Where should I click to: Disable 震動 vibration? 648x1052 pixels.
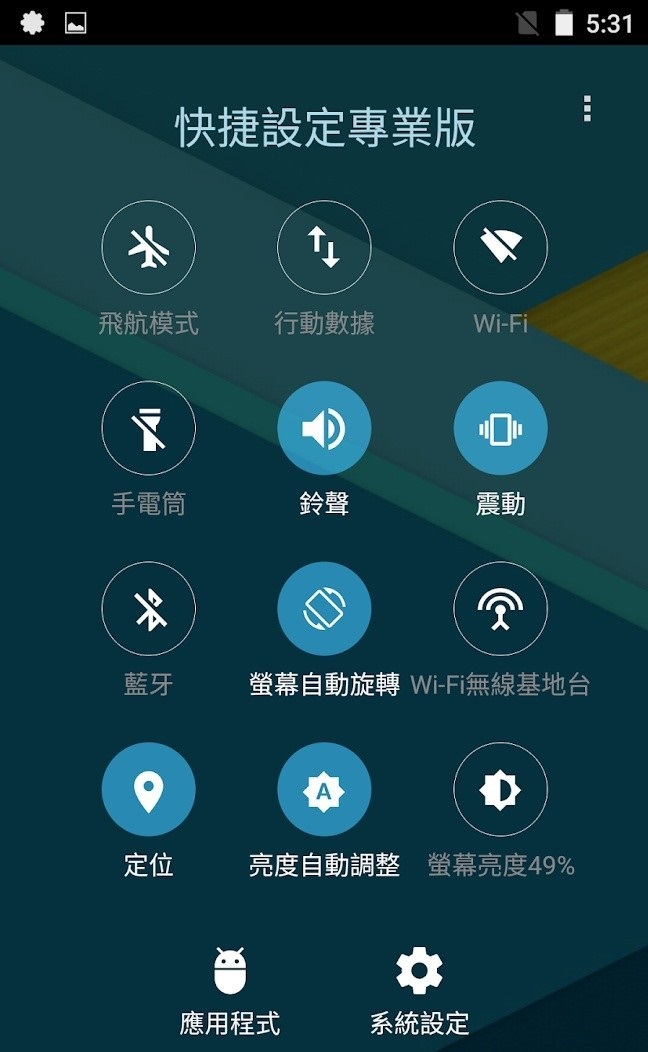click(500, 428)
